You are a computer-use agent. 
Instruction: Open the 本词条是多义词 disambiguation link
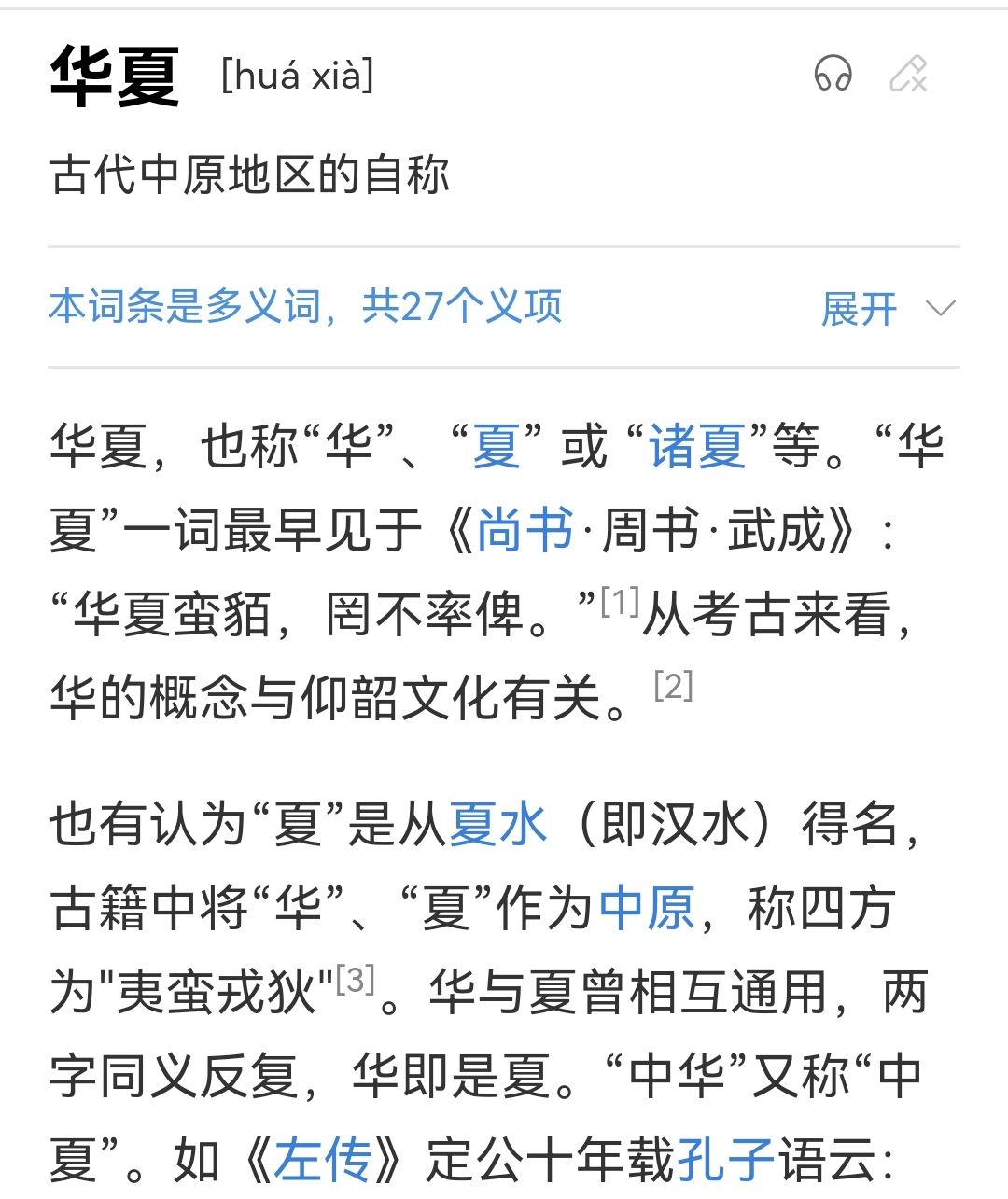(x=305, y=306)
